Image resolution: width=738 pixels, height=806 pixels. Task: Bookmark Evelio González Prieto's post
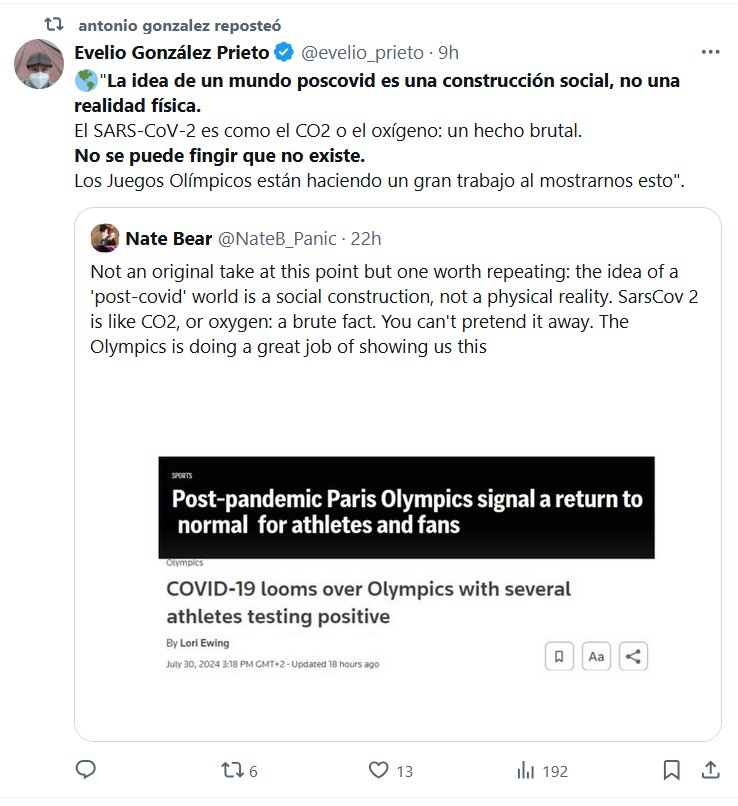tap(671, 770)
